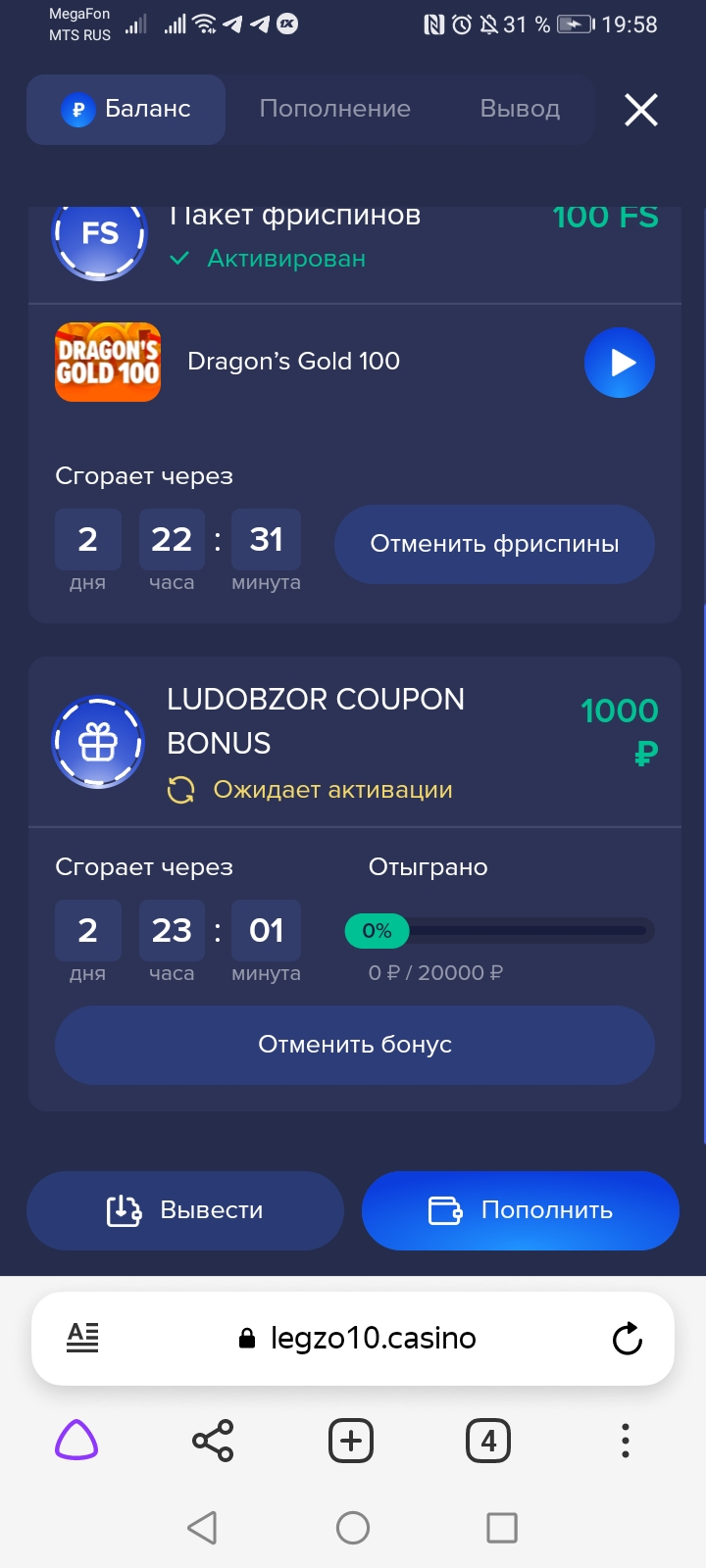The image size is (706, 1568).
Task: Switch to the Пополнение tab
Action: click(x=334, y=109)
